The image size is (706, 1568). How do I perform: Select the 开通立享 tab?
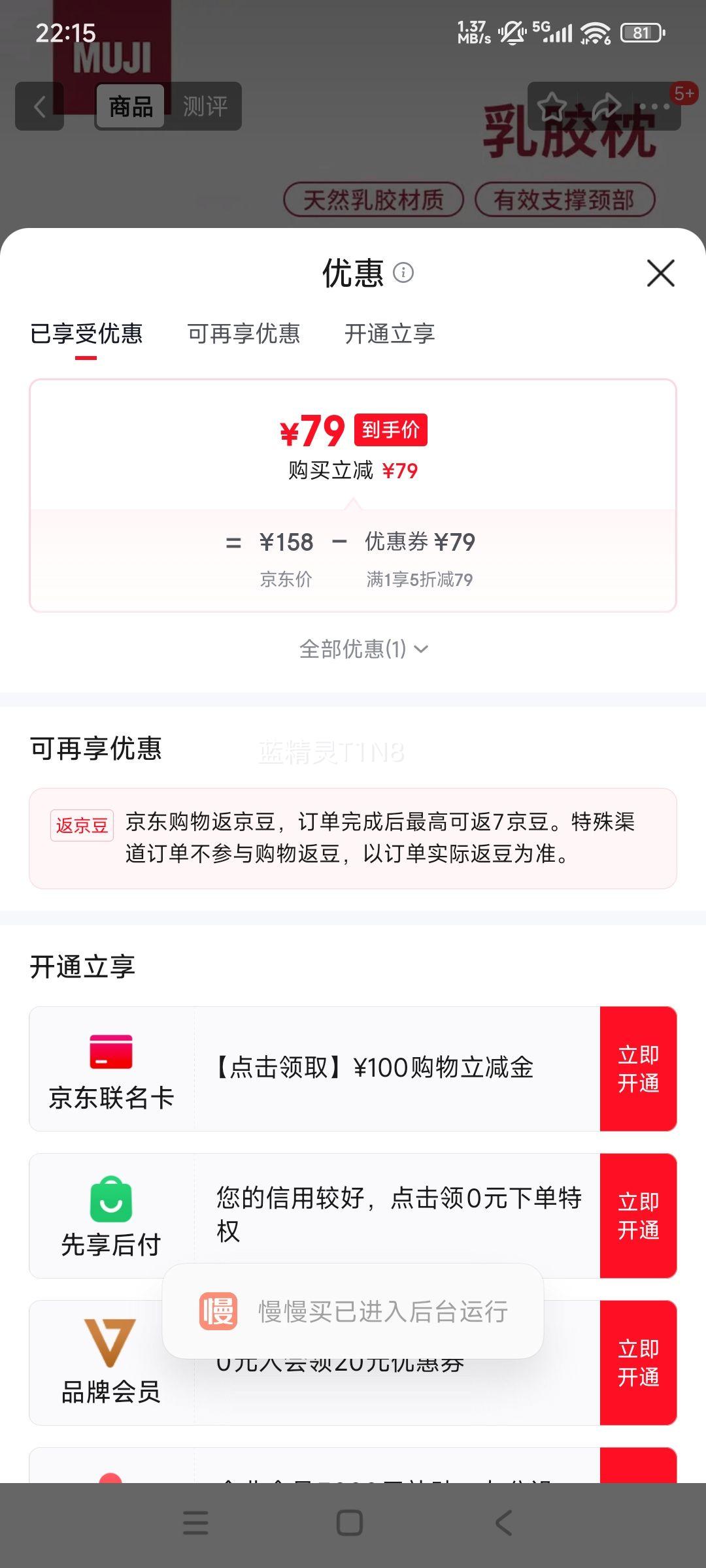tap(390, 334)
